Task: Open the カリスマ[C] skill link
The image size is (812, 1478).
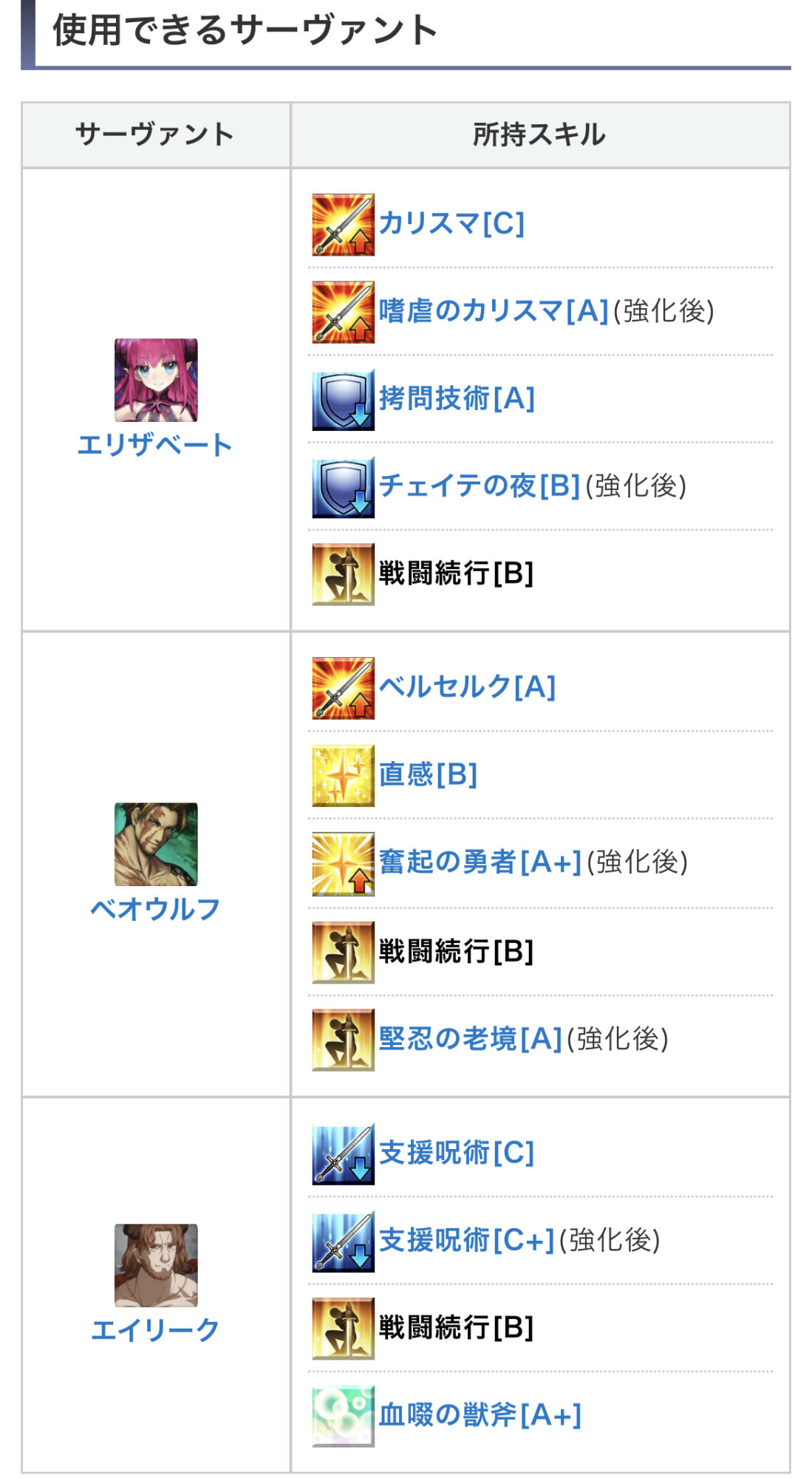Action: pyautogui.click(x=451, y=223)
